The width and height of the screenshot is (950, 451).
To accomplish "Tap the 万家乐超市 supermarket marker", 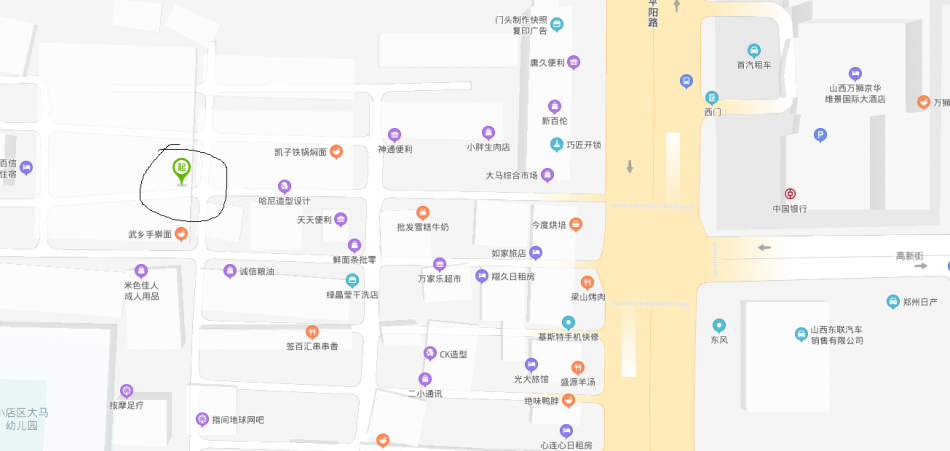I will click(439, 264).
